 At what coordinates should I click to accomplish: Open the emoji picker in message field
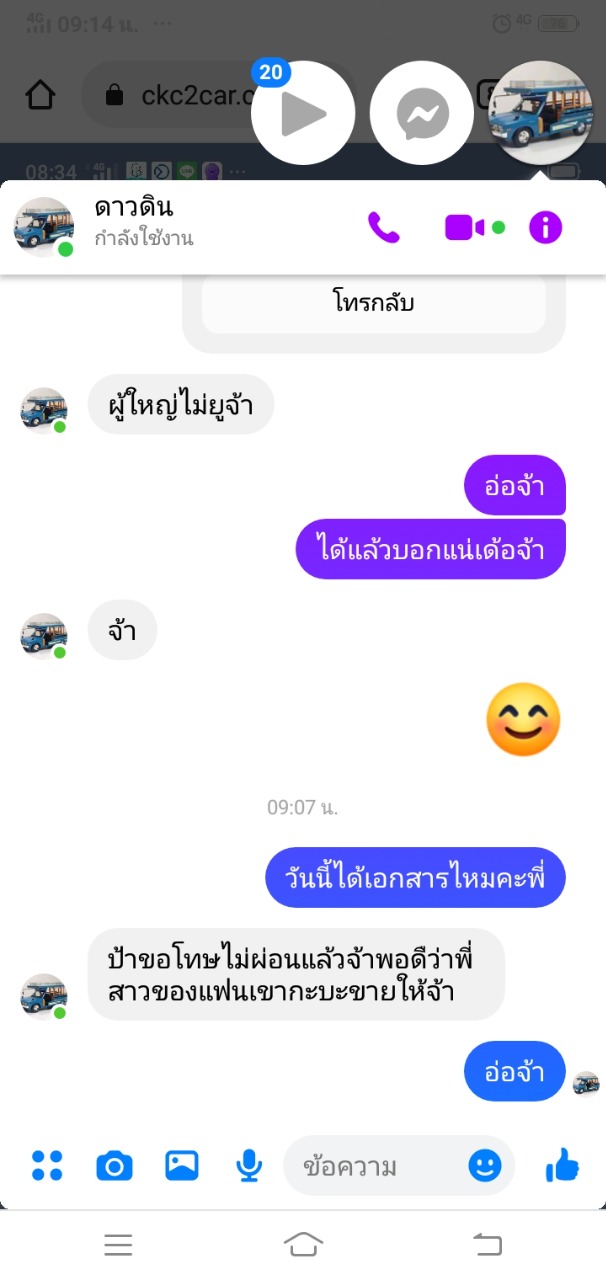click(x=485, y=1165)
